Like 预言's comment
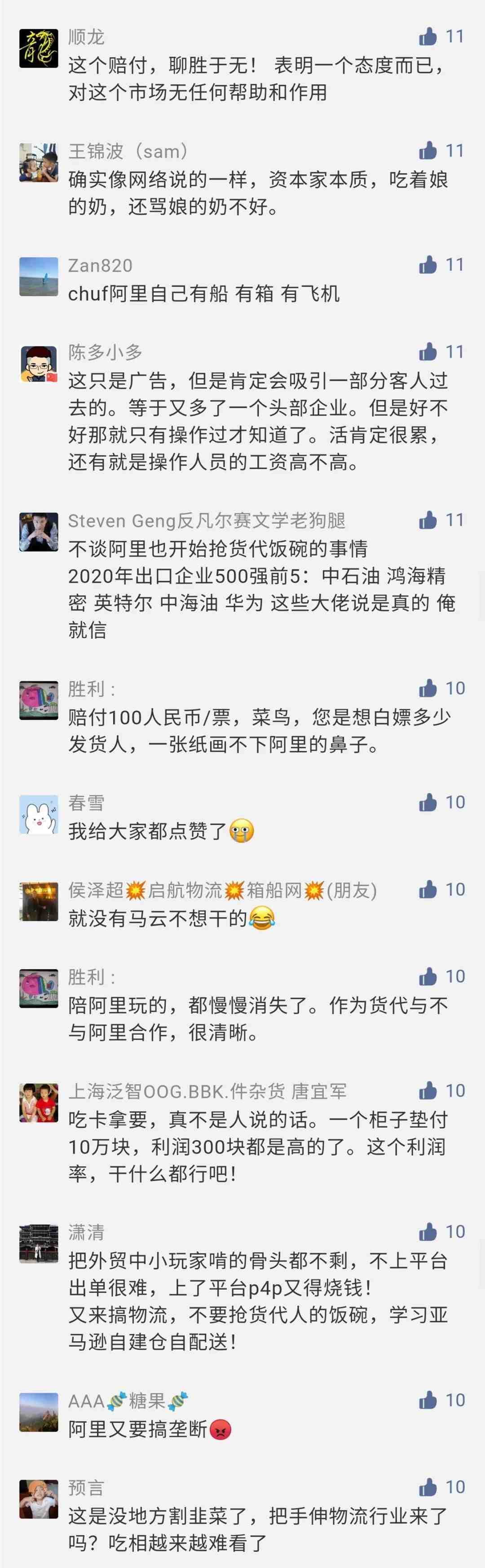This screenshot has width=485, height=1568. click(x=428, y=1487)
